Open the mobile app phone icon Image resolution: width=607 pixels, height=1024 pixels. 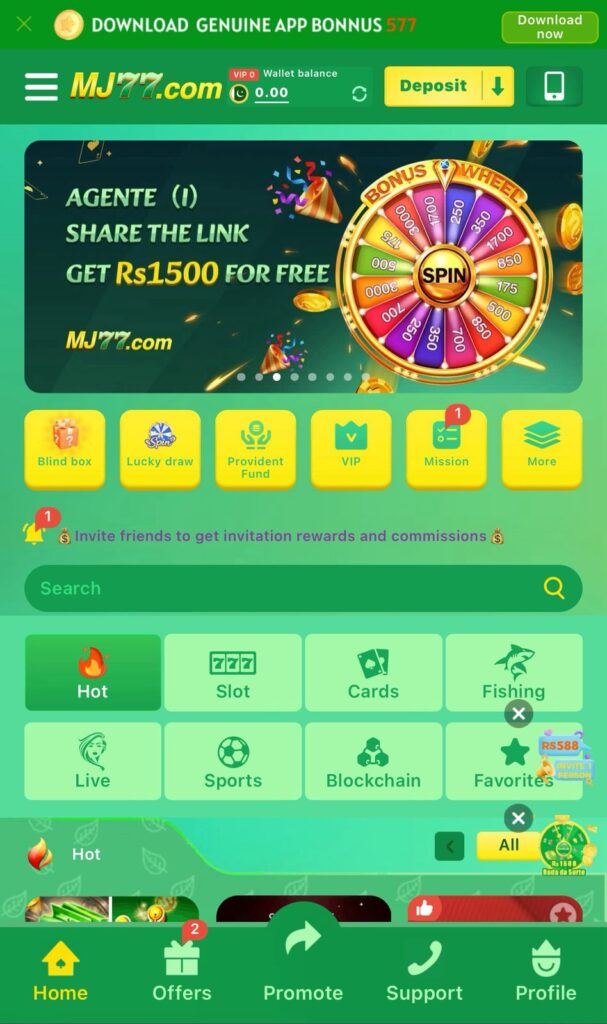click(554, 87)
